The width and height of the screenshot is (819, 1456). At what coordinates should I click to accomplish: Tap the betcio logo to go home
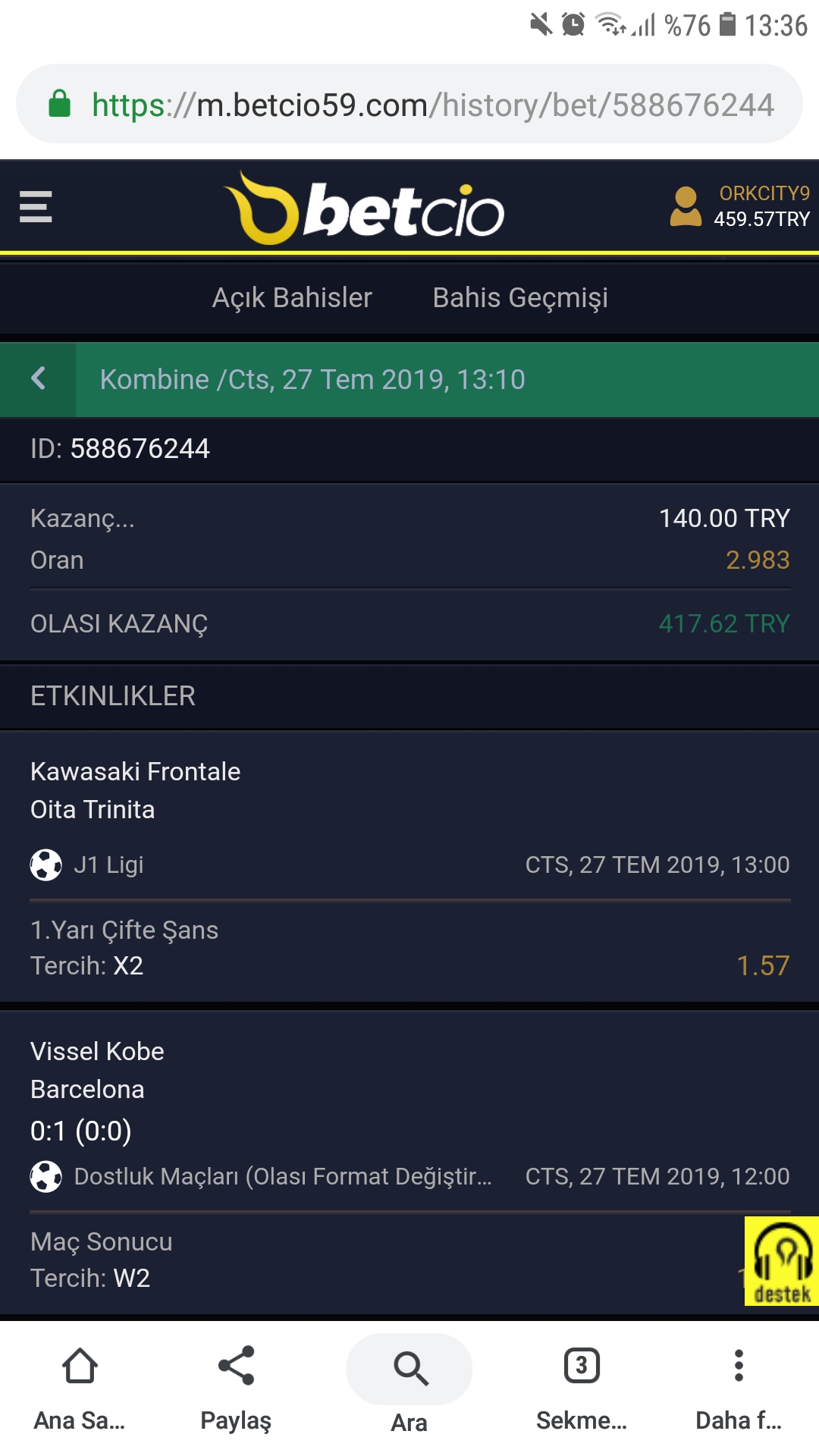(x=365, y=208)
